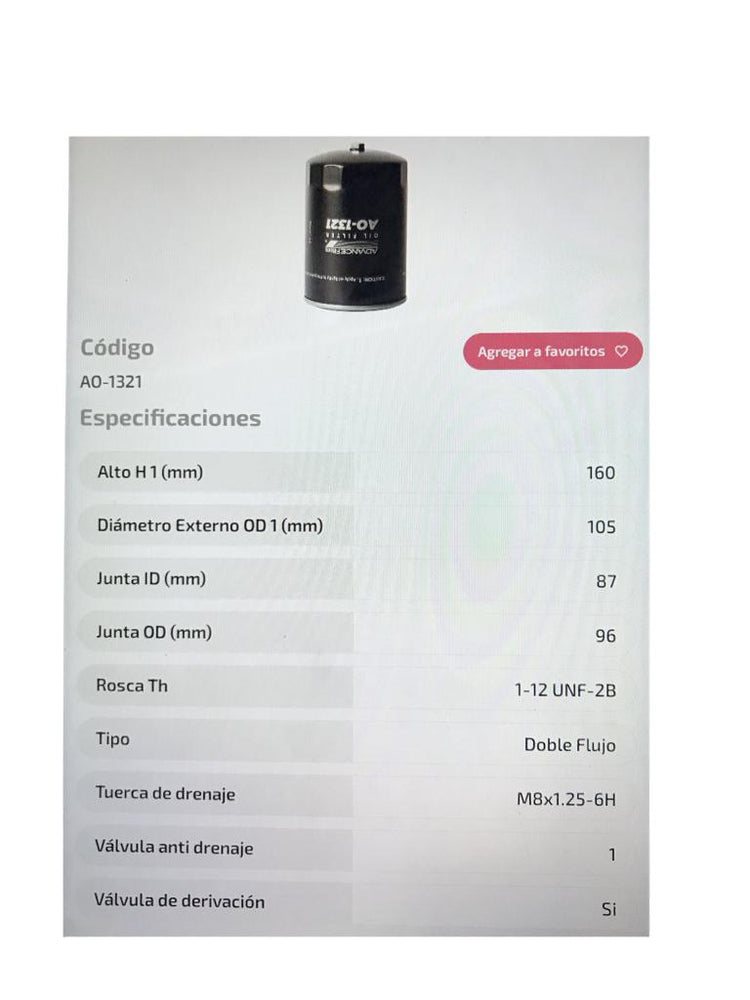Click the Especificaciones heading
Screen dimensions: 750x1000
(171, 419)
